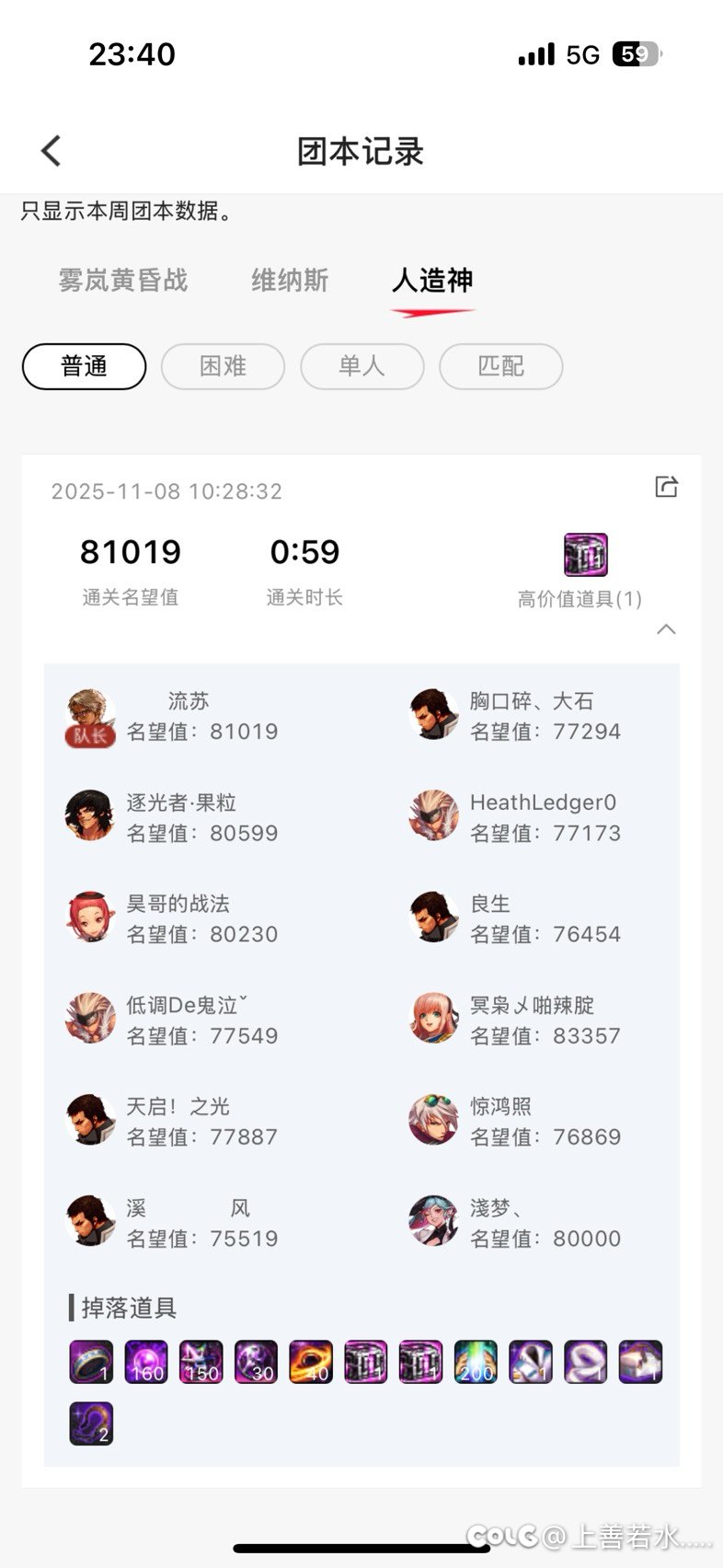The width and height of the screenshot is (723, 1568).
Task: Select the 普通 difficulty chip
Action: (84, 366)
